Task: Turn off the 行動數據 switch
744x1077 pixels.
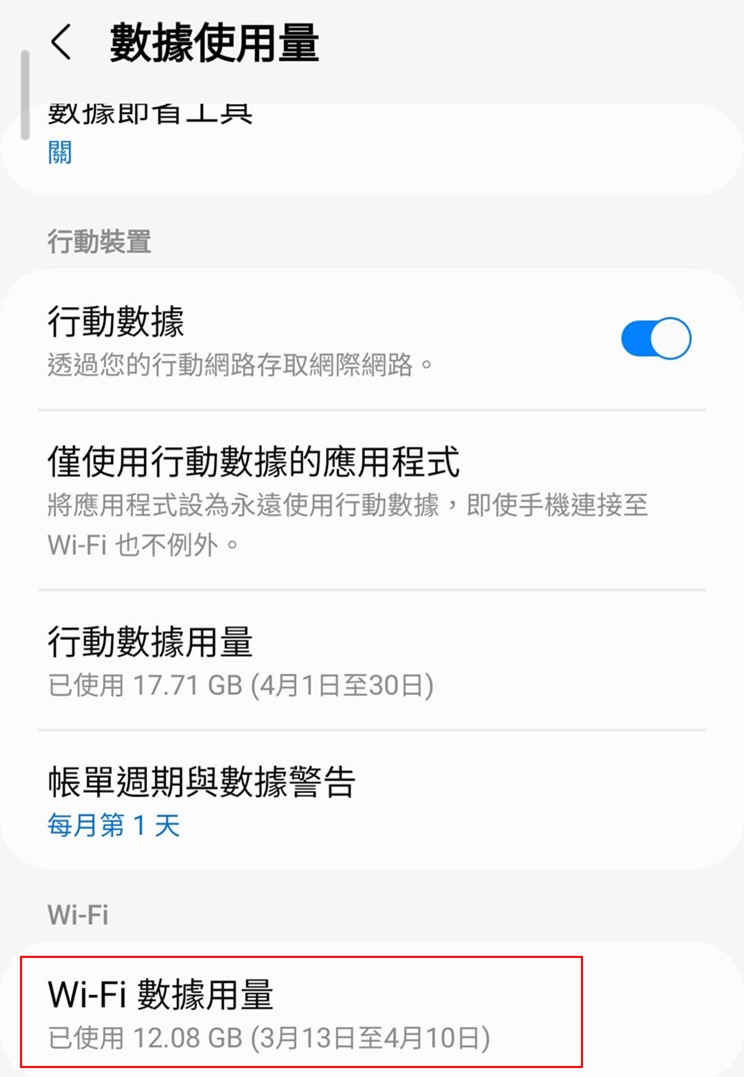Action: tap(655, 339)
